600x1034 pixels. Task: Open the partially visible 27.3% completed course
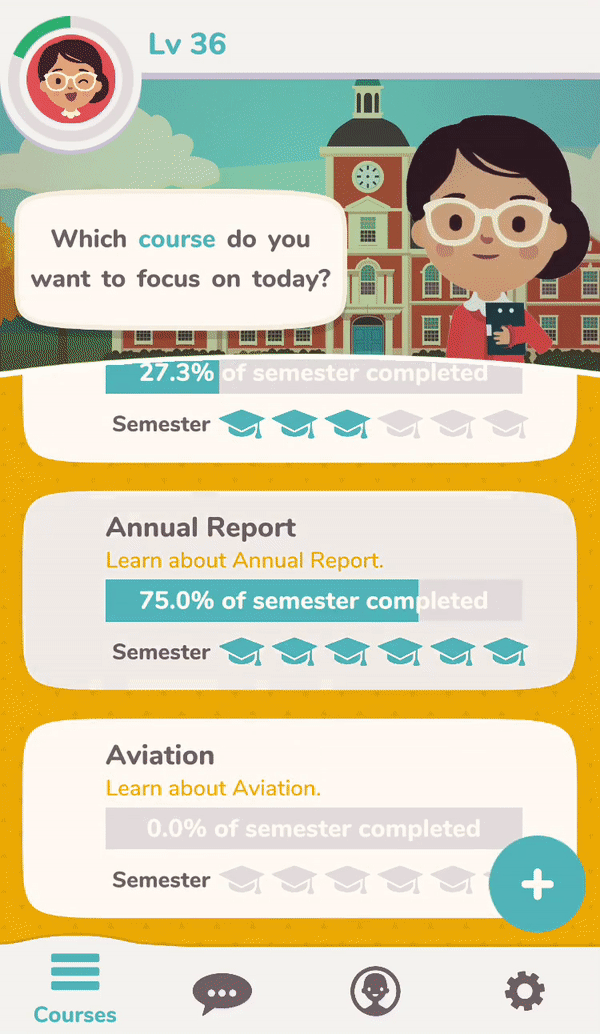click(x=300, y=411)
